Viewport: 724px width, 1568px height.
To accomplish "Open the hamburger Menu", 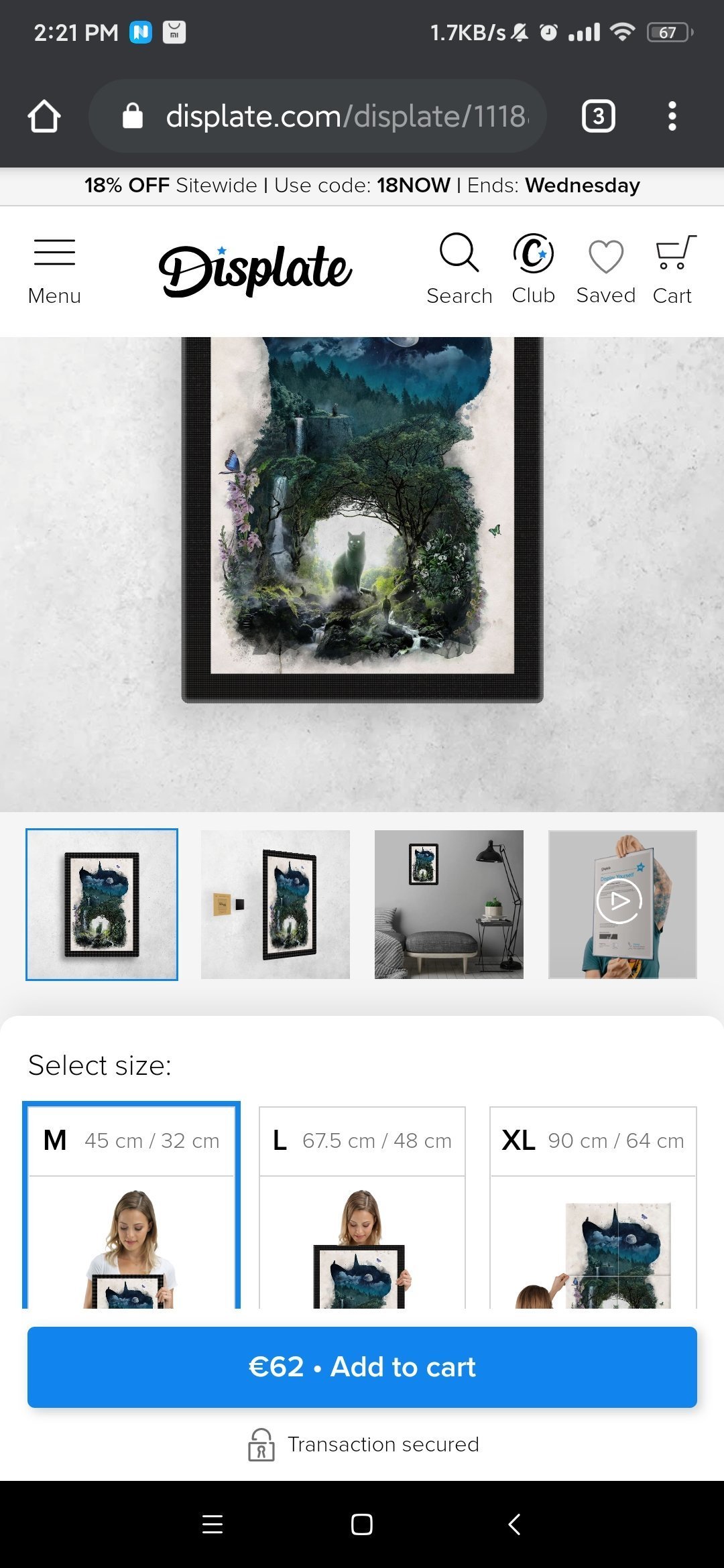I will click(x=54, y=271).
